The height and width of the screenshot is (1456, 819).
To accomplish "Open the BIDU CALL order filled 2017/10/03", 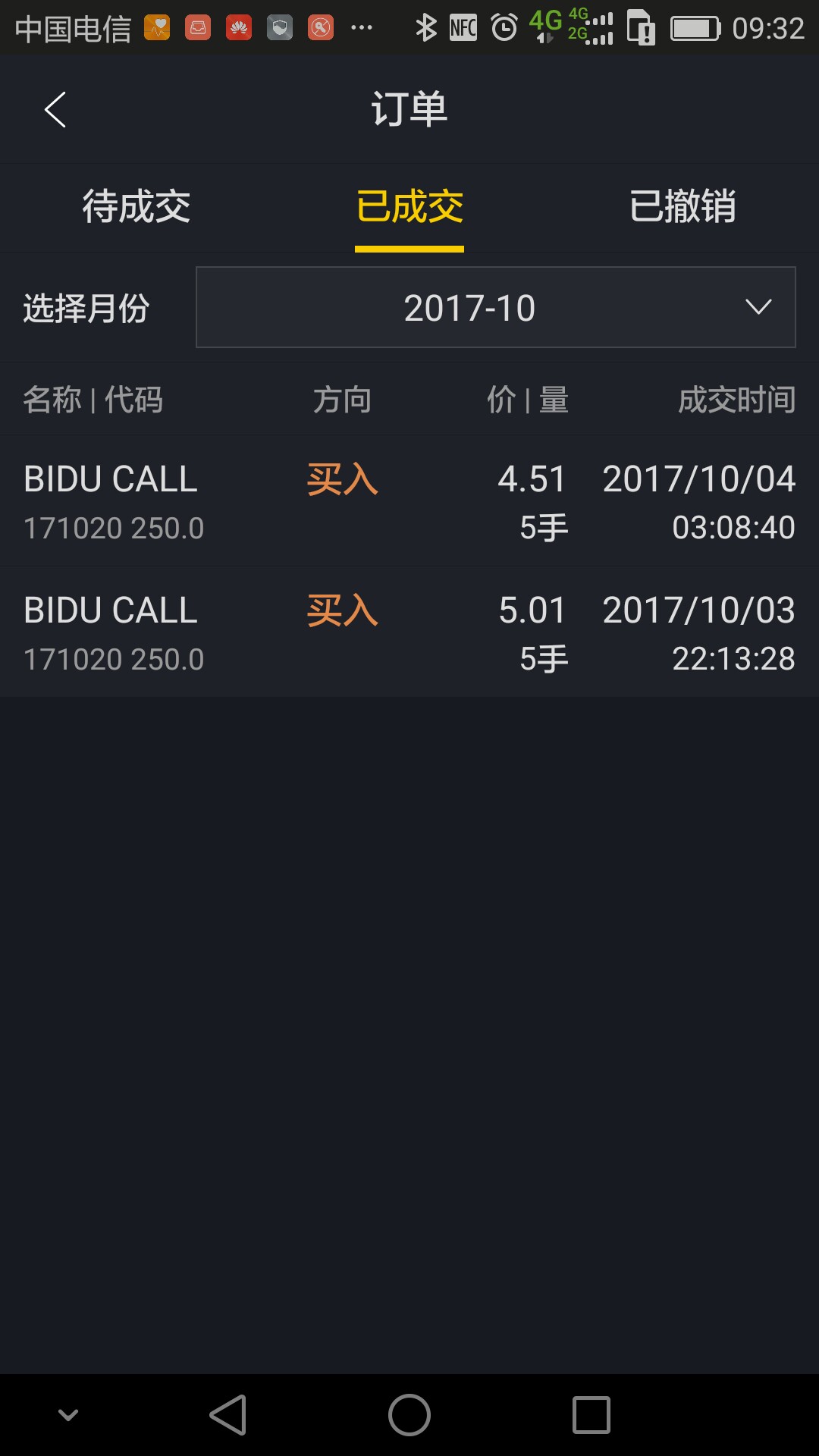I will click(409, 632).
